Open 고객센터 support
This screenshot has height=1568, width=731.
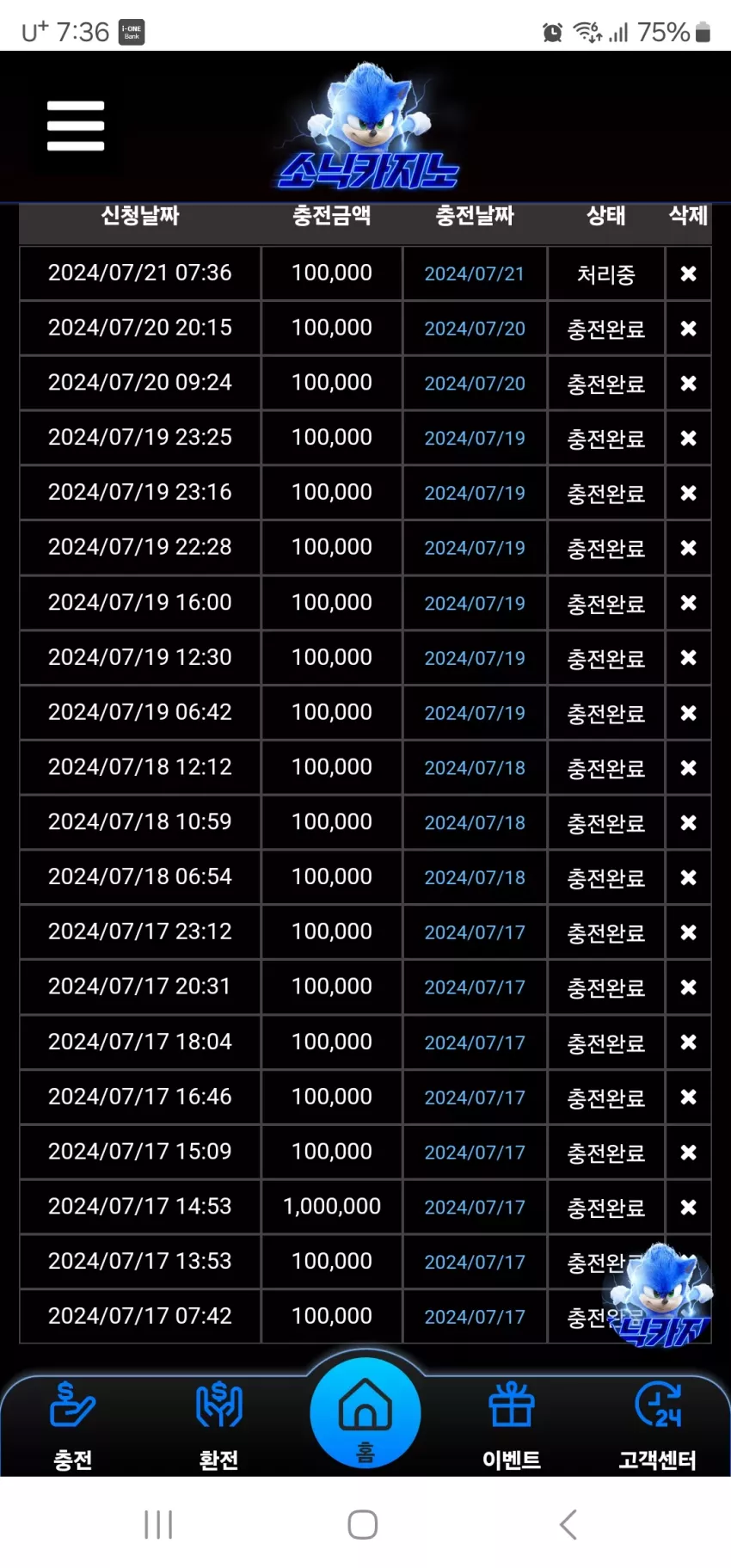(658, 1425)
